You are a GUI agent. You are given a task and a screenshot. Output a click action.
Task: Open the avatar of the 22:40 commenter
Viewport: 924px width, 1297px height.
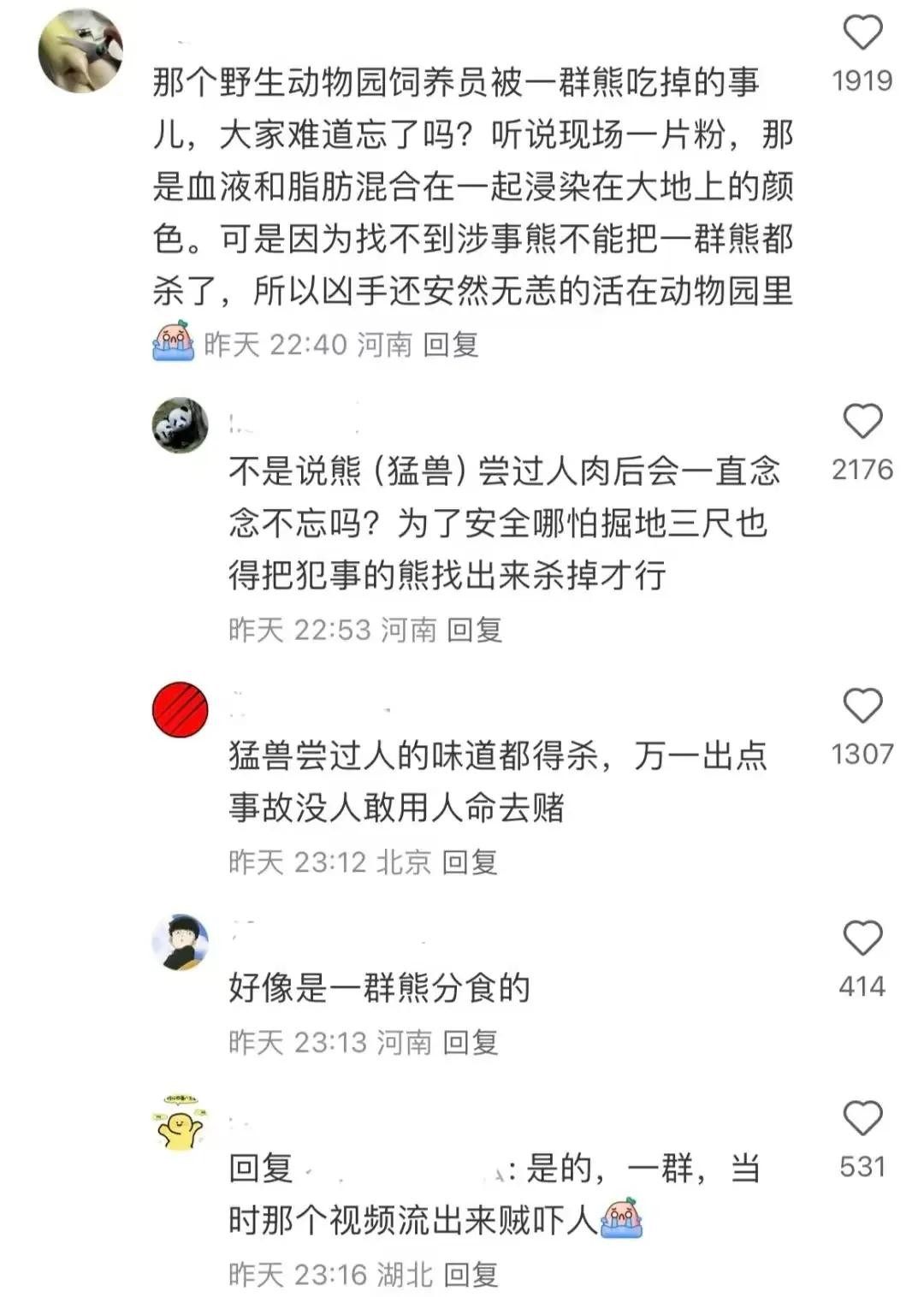point(80,50)
